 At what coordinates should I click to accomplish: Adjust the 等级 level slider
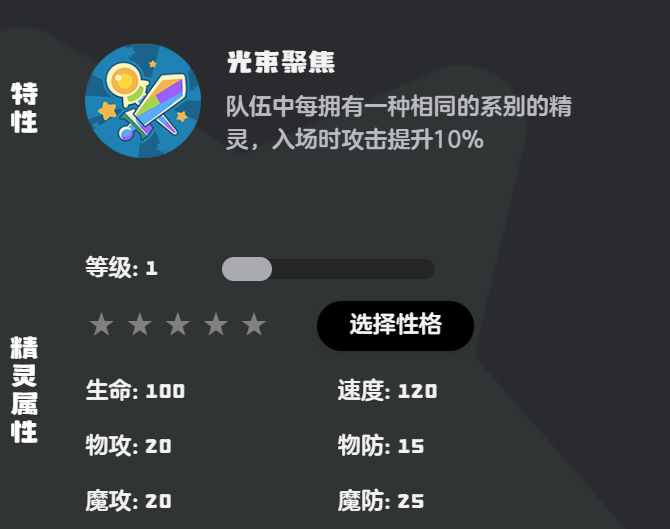[246, 269]
